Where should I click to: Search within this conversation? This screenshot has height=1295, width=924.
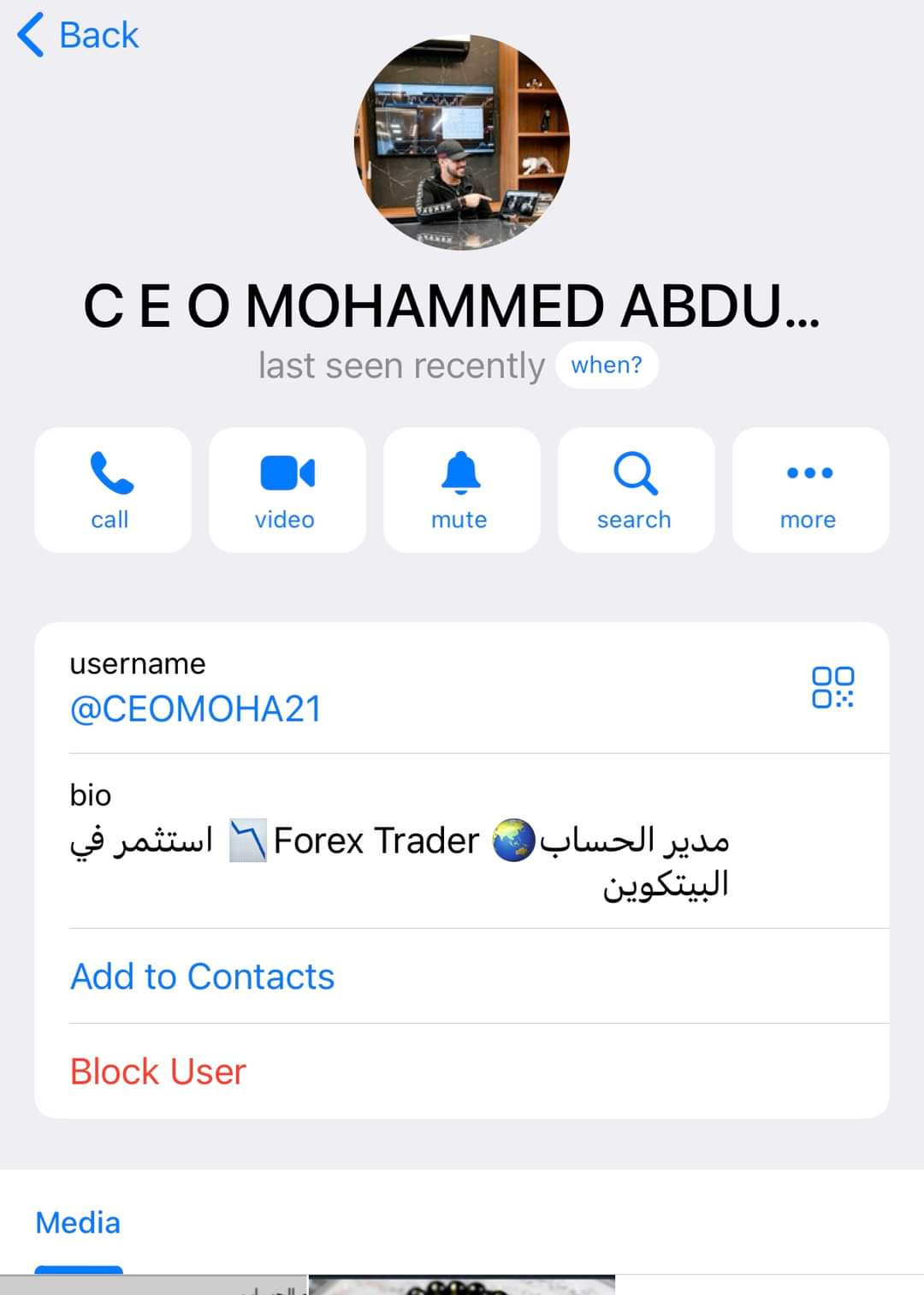click(636, 490)
